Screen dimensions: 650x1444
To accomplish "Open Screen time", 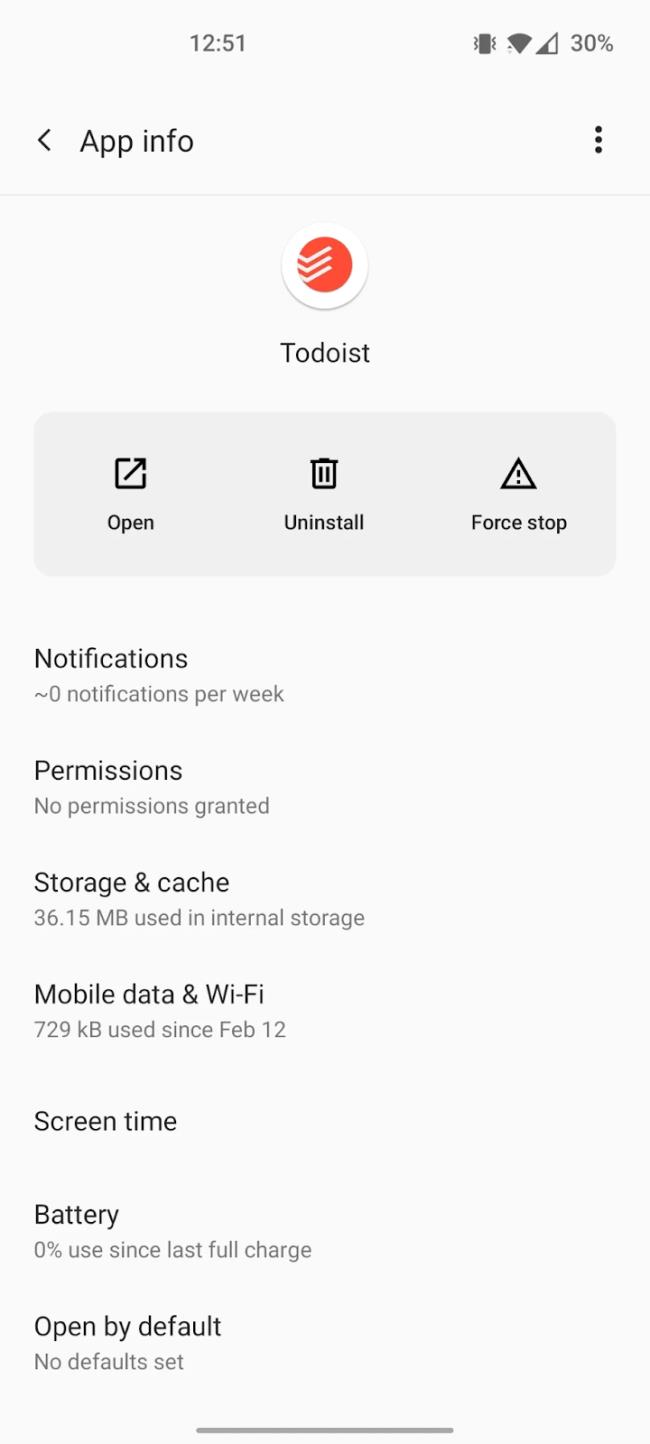I will point(325,1122).
